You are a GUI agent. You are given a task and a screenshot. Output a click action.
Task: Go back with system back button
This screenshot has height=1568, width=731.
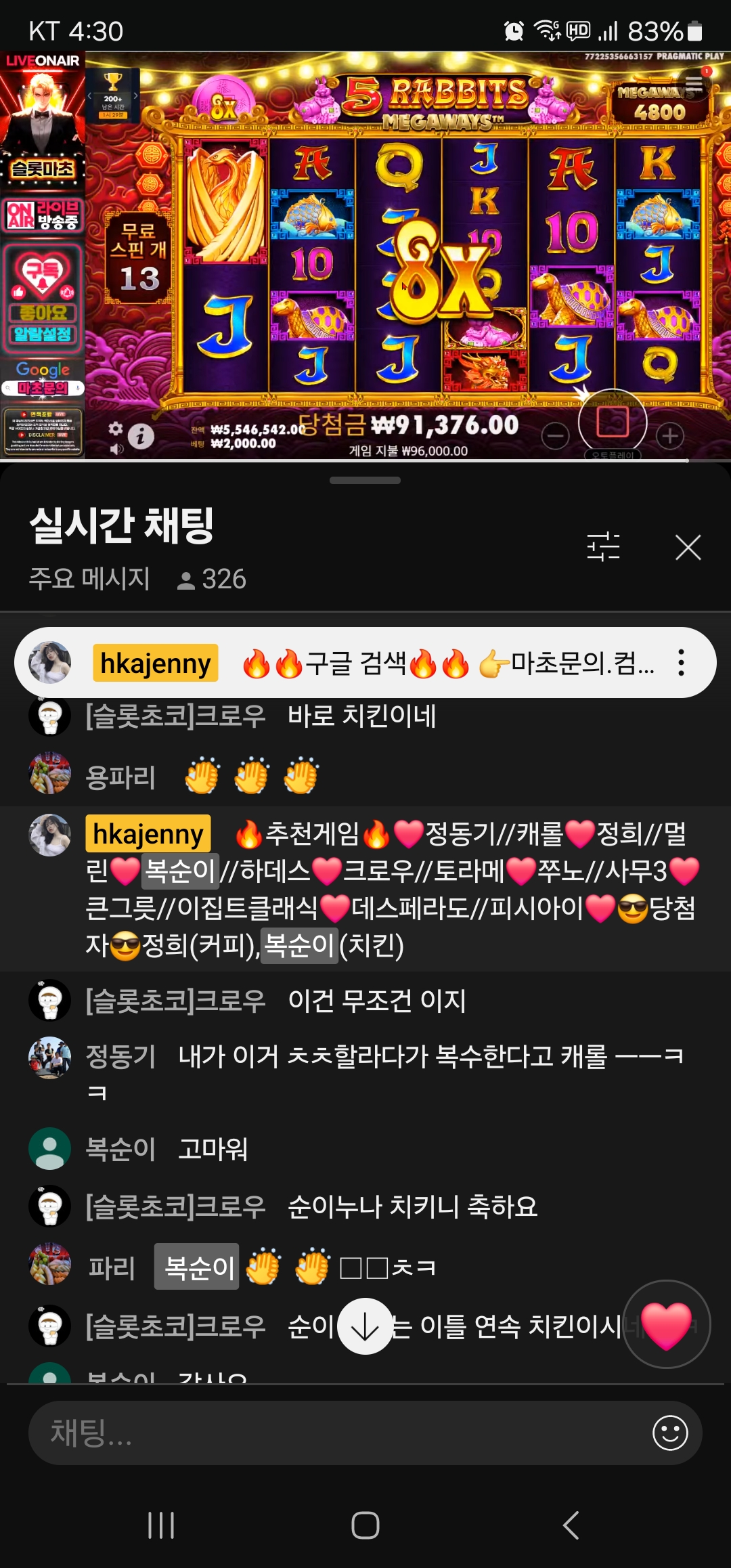(x=571, y=1525)
